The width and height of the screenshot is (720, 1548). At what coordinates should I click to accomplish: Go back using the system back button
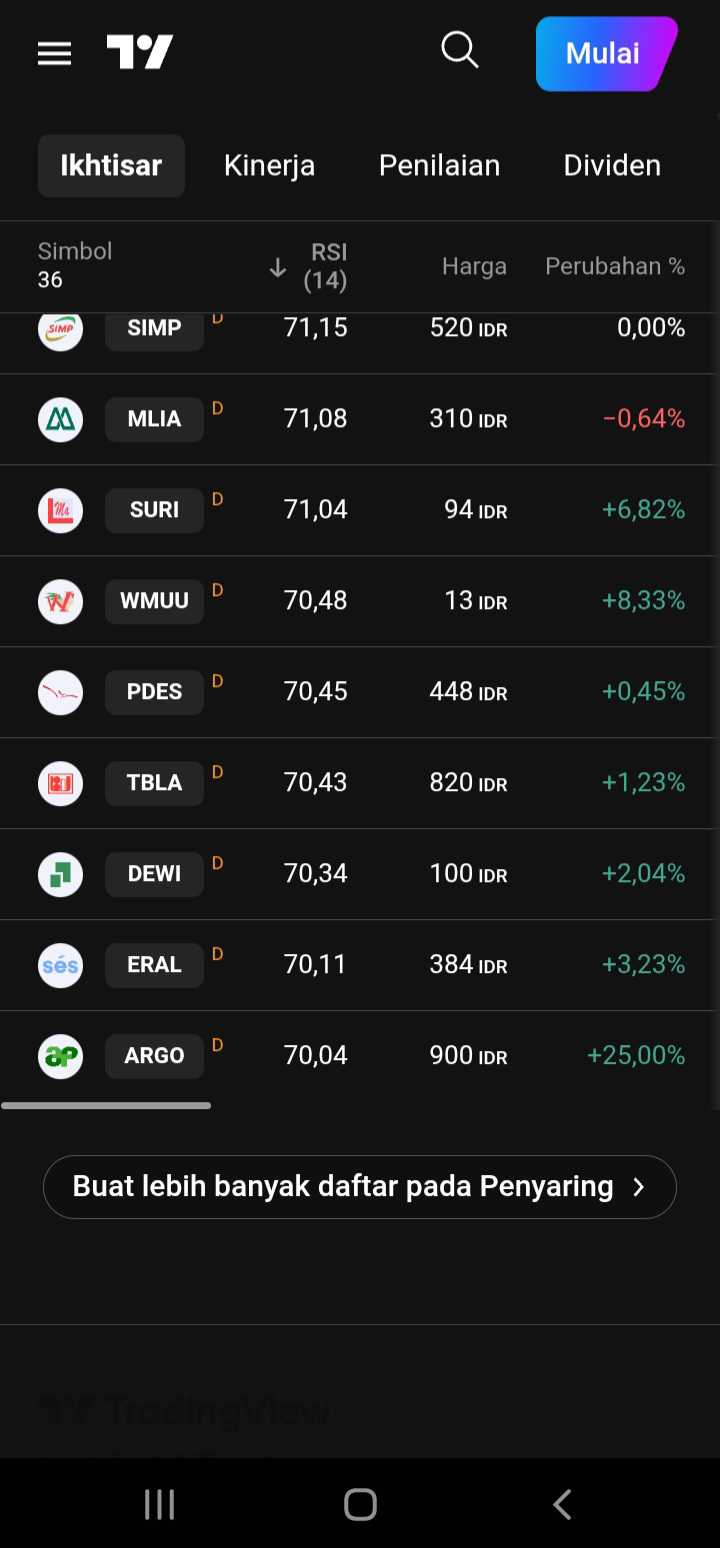[x=562, y=1504]
